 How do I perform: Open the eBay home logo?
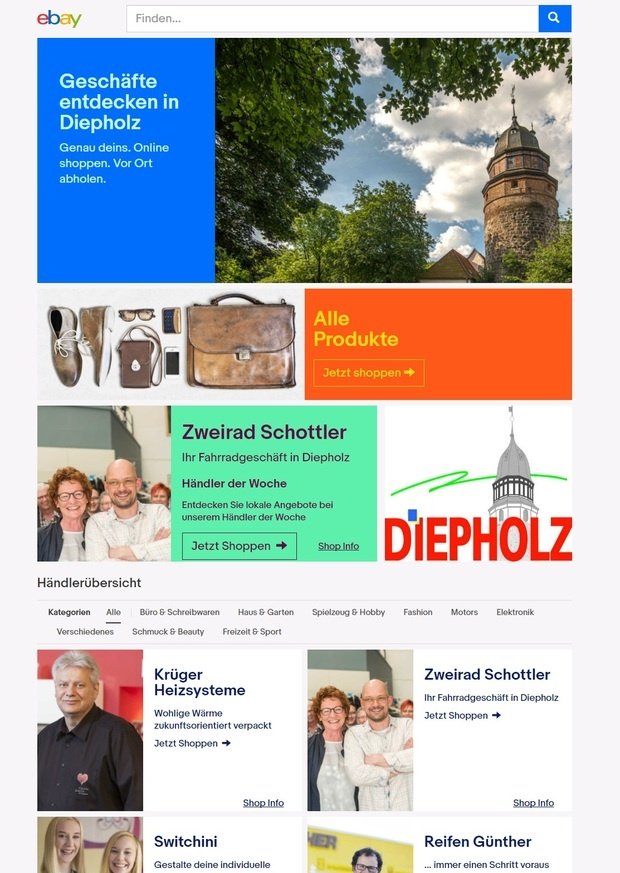pos(59,18)
